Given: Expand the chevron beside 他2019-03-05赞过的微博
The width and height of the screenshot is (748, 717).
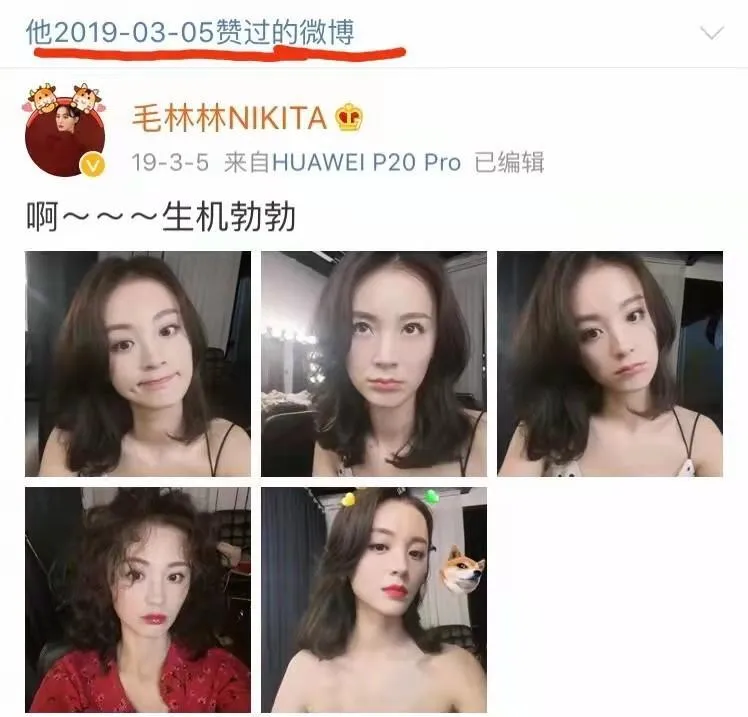Looking at the screenshot, I should coord(711,33).
